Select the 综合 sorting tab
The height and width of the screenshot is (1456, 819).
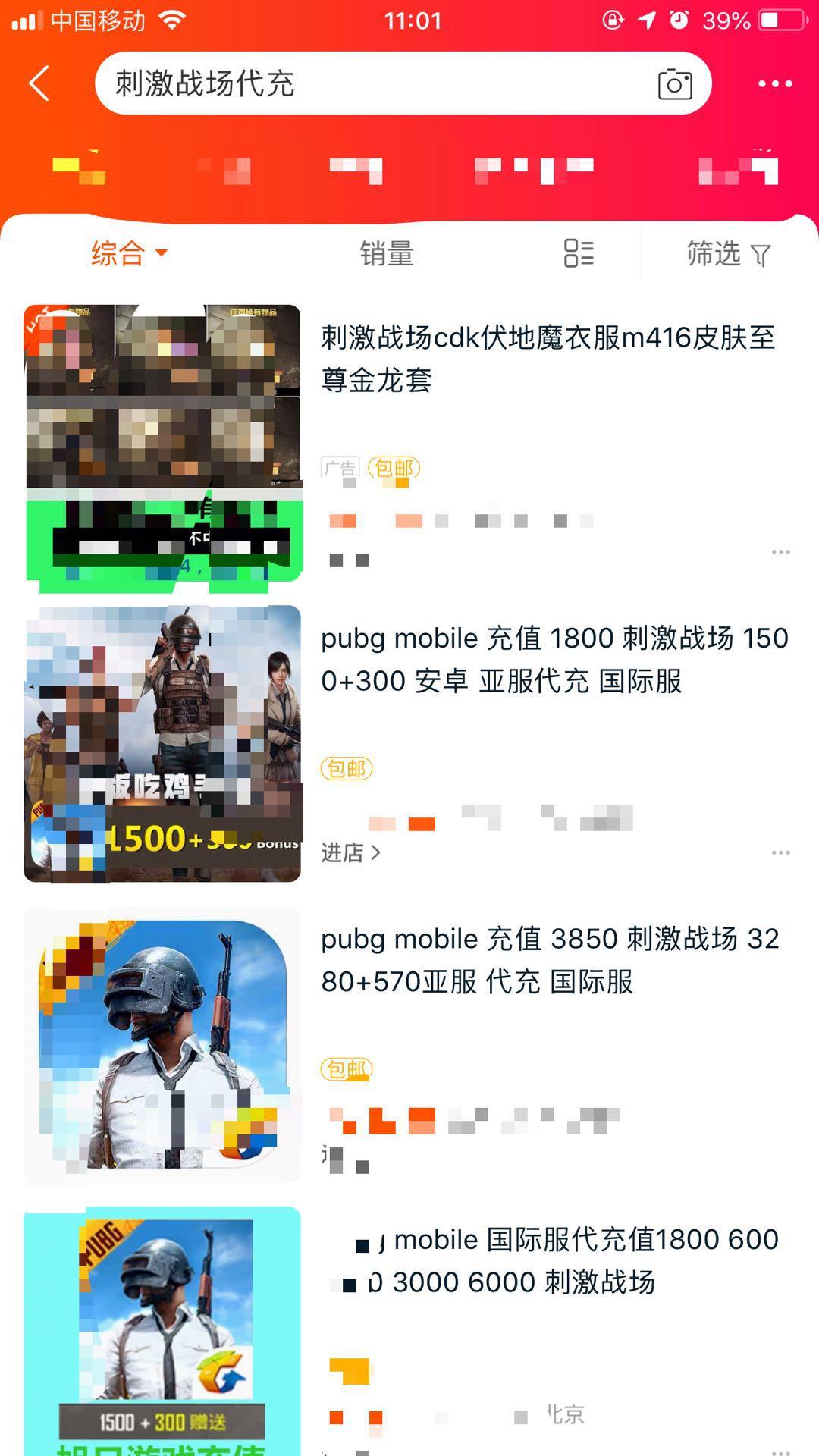118,254
